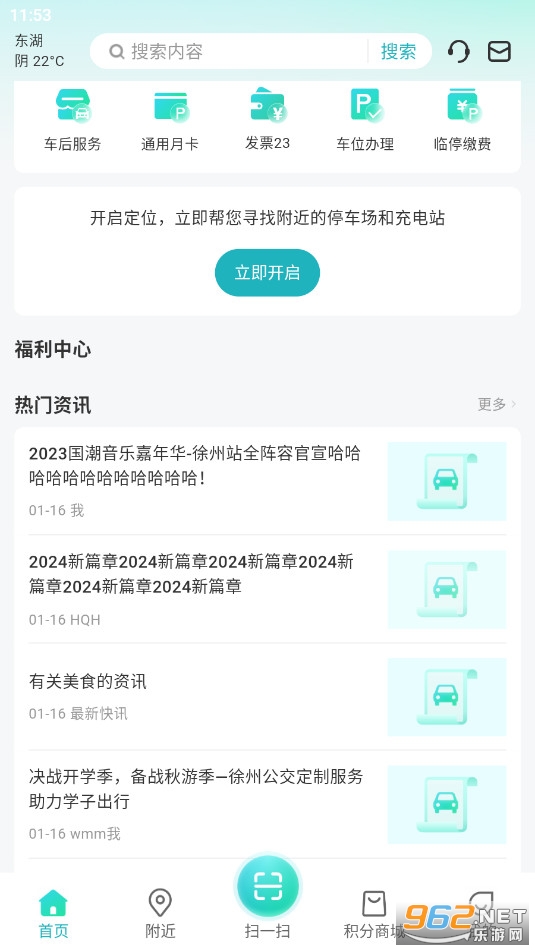Image resolution: width=535 pixels, height=951 pixels.
Task: Open 发票23
Action: pos(268,119)
